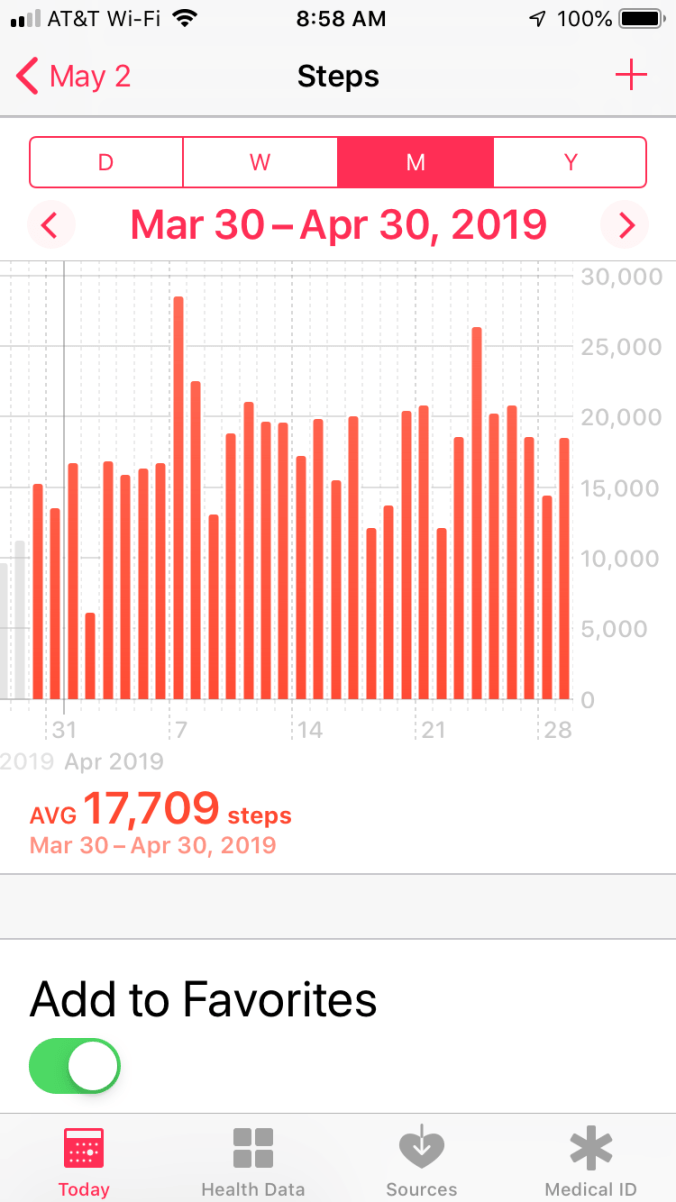This screenshot has width=676, height=1202.
Task: Go back to May 2
Action: click(74, 77)
